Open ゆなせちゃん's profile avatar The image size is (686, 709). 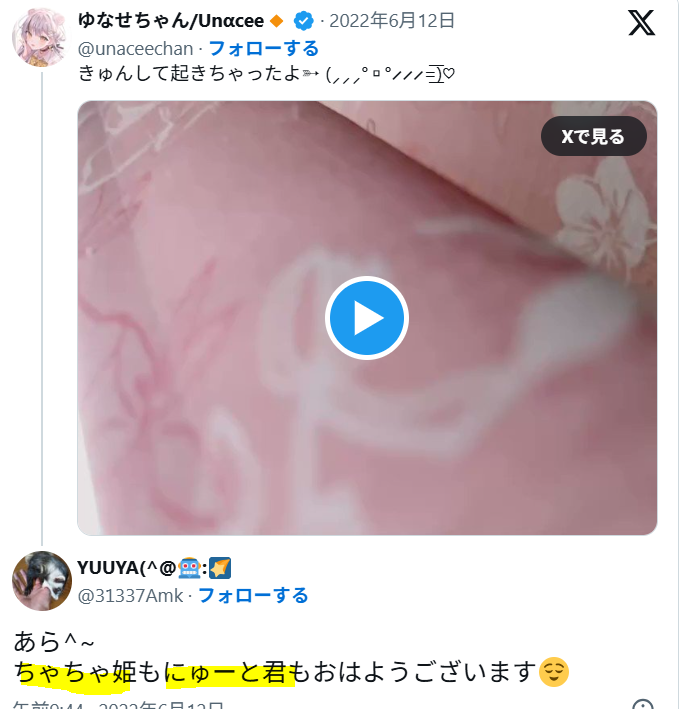pyautogui.click(x=40, y=40)
